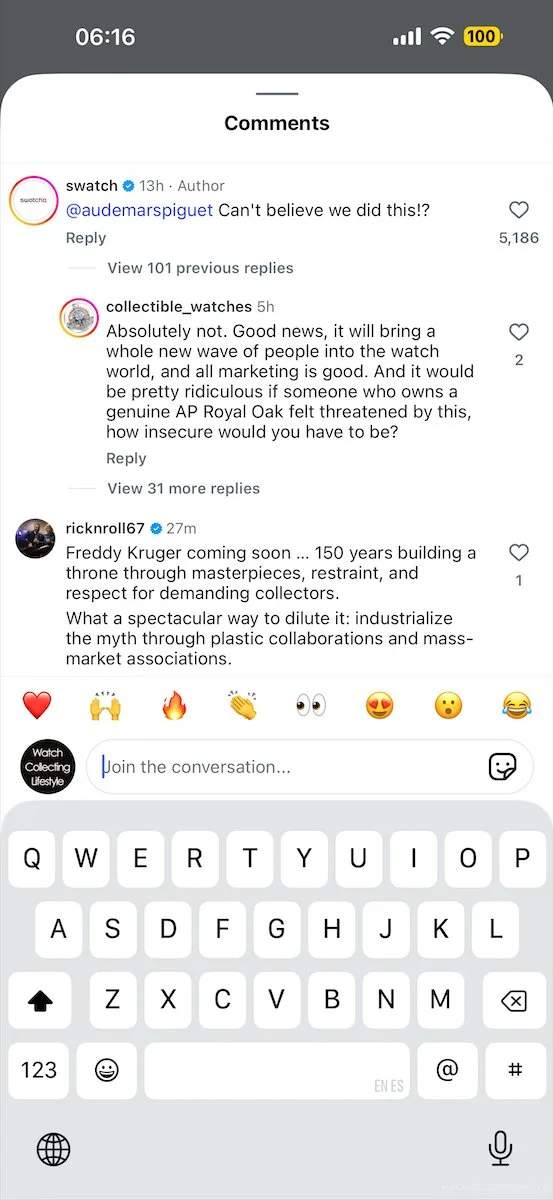
Task: Expand View 31 more replies
Action: click(x=183, y=488)
